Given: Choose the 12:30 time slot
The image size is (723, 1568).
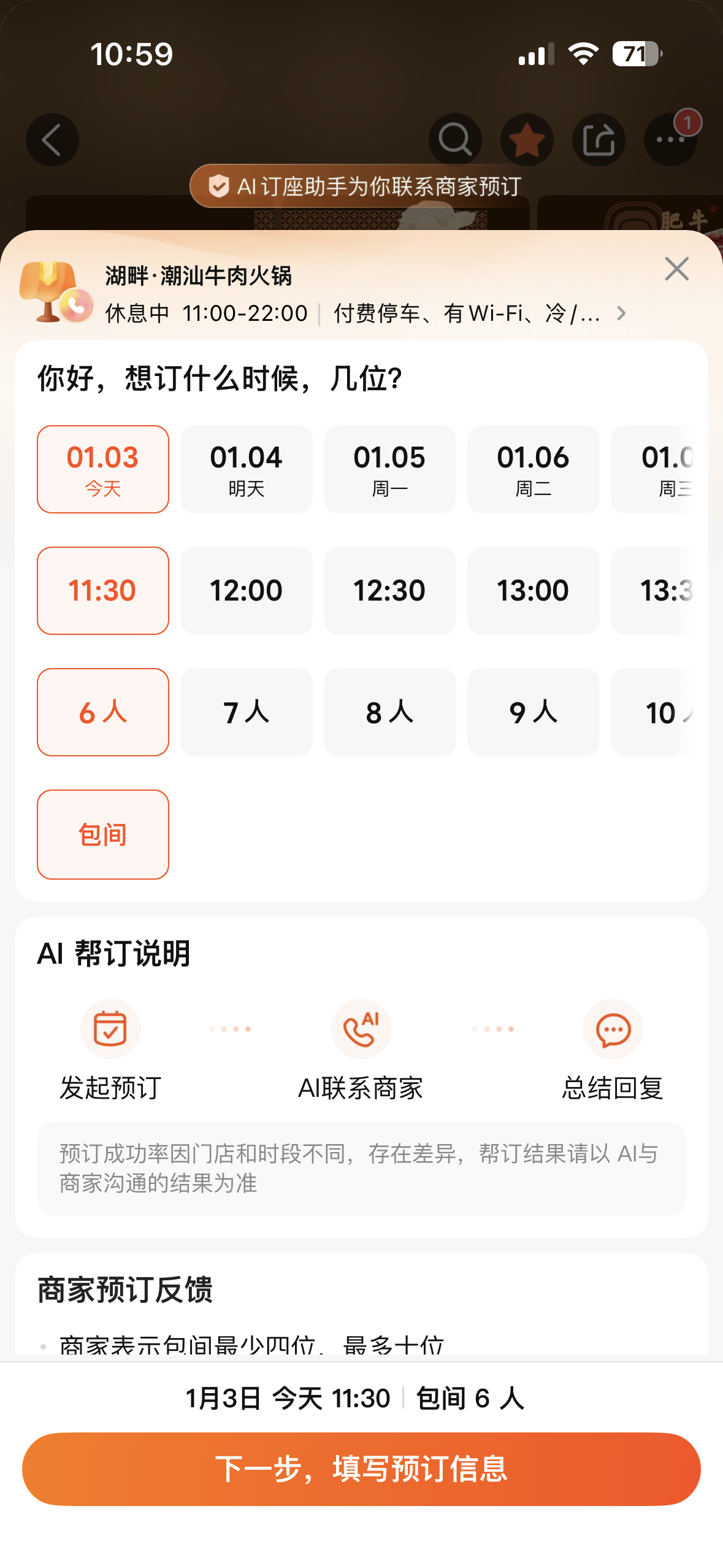Looking at the screenshot, I should (389, 591).
